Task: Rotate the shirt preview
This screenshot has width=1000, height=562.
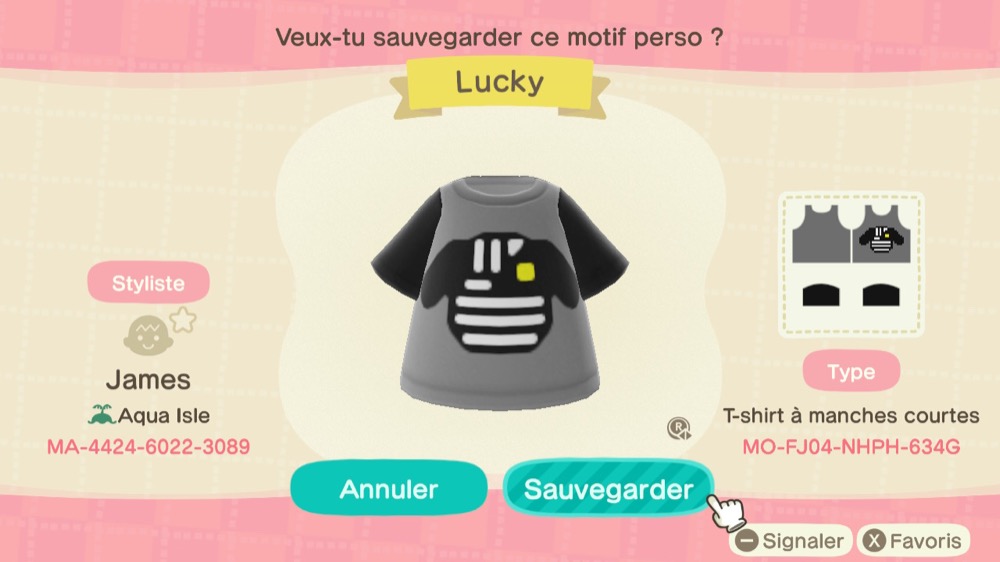Action: point(679,429)
